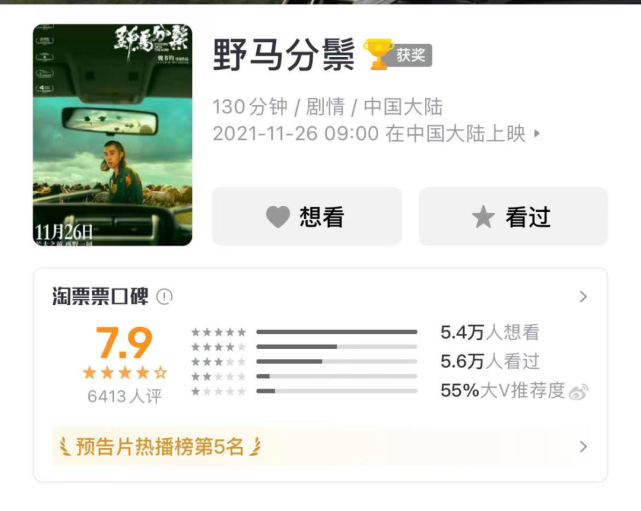641x511 pixels.
Task: Open the 淘票票口碑 ratings detail page
Action: click(583, 296)
